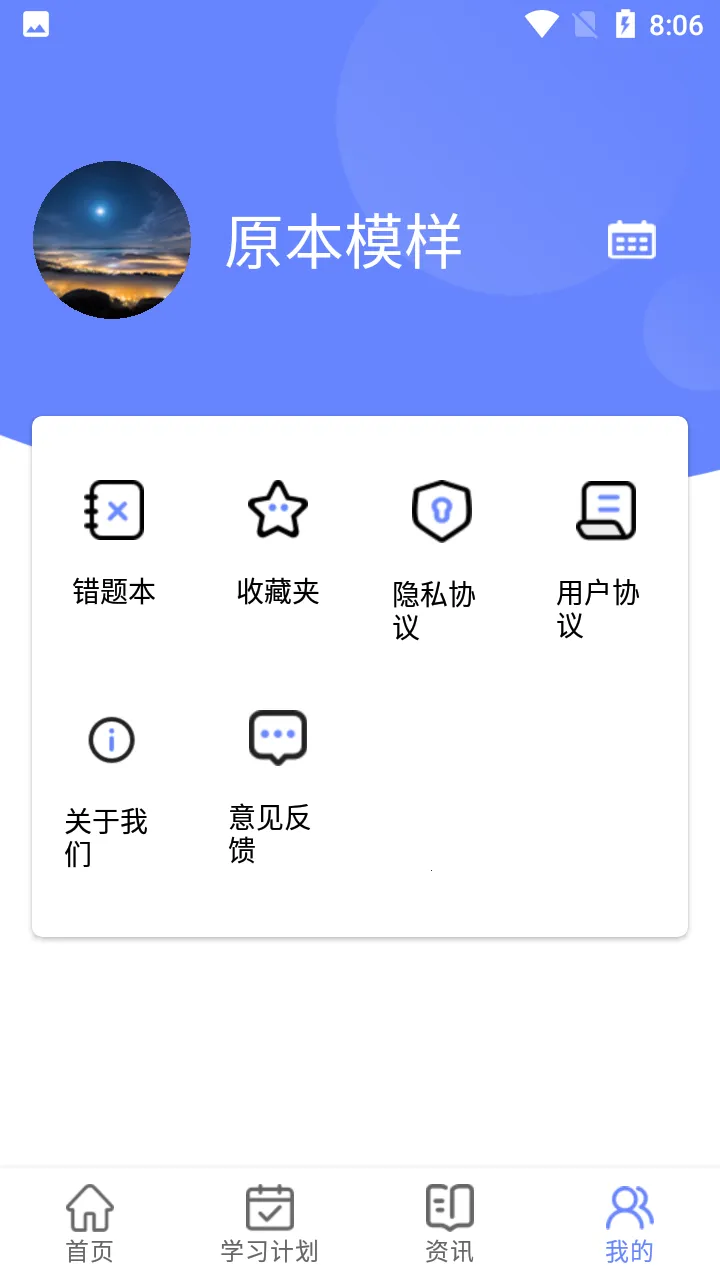Open 隐私协议 shield icon
This screenshot has width=720, height=1280.
point(442,510)
